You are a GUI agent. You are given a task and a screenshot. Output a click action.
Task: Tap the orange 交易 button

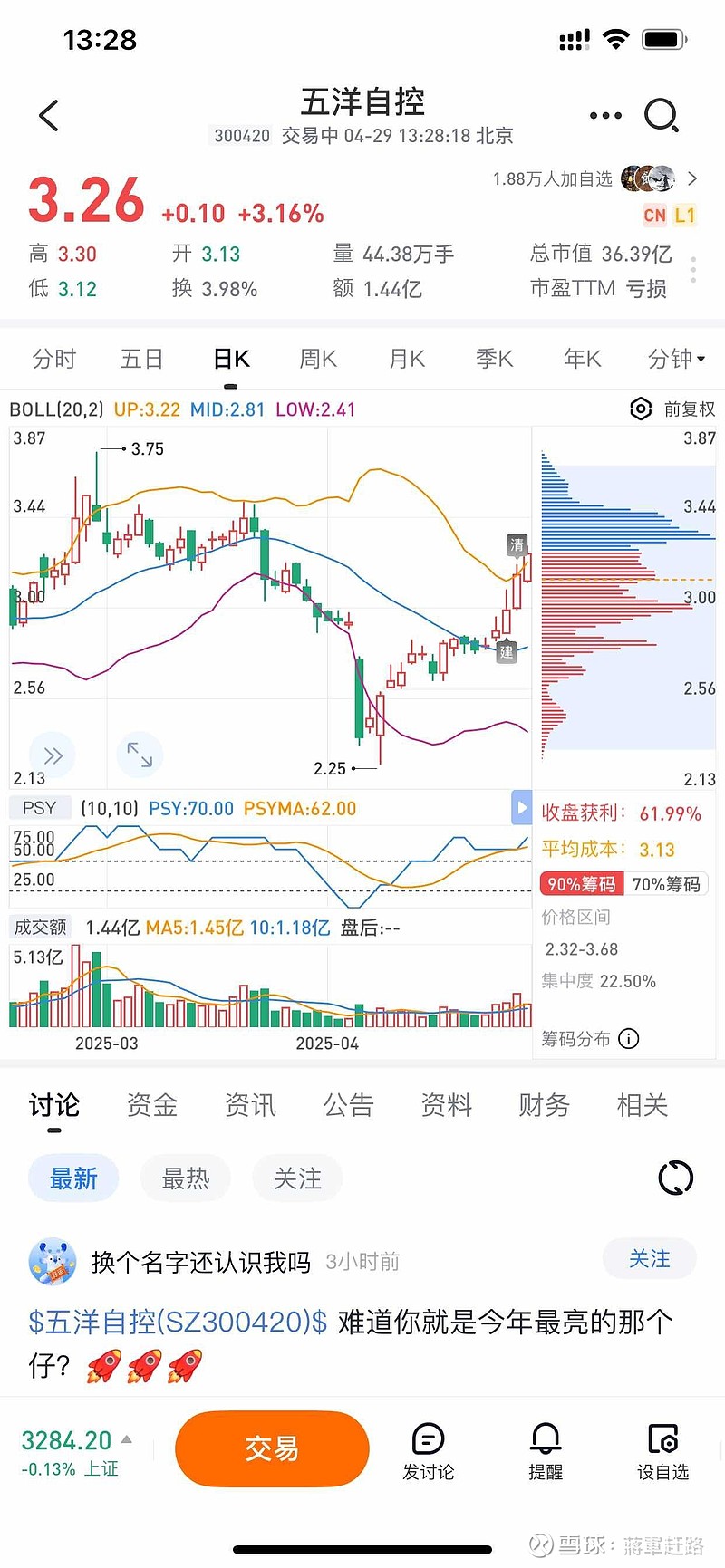[x=272, y=1448]
